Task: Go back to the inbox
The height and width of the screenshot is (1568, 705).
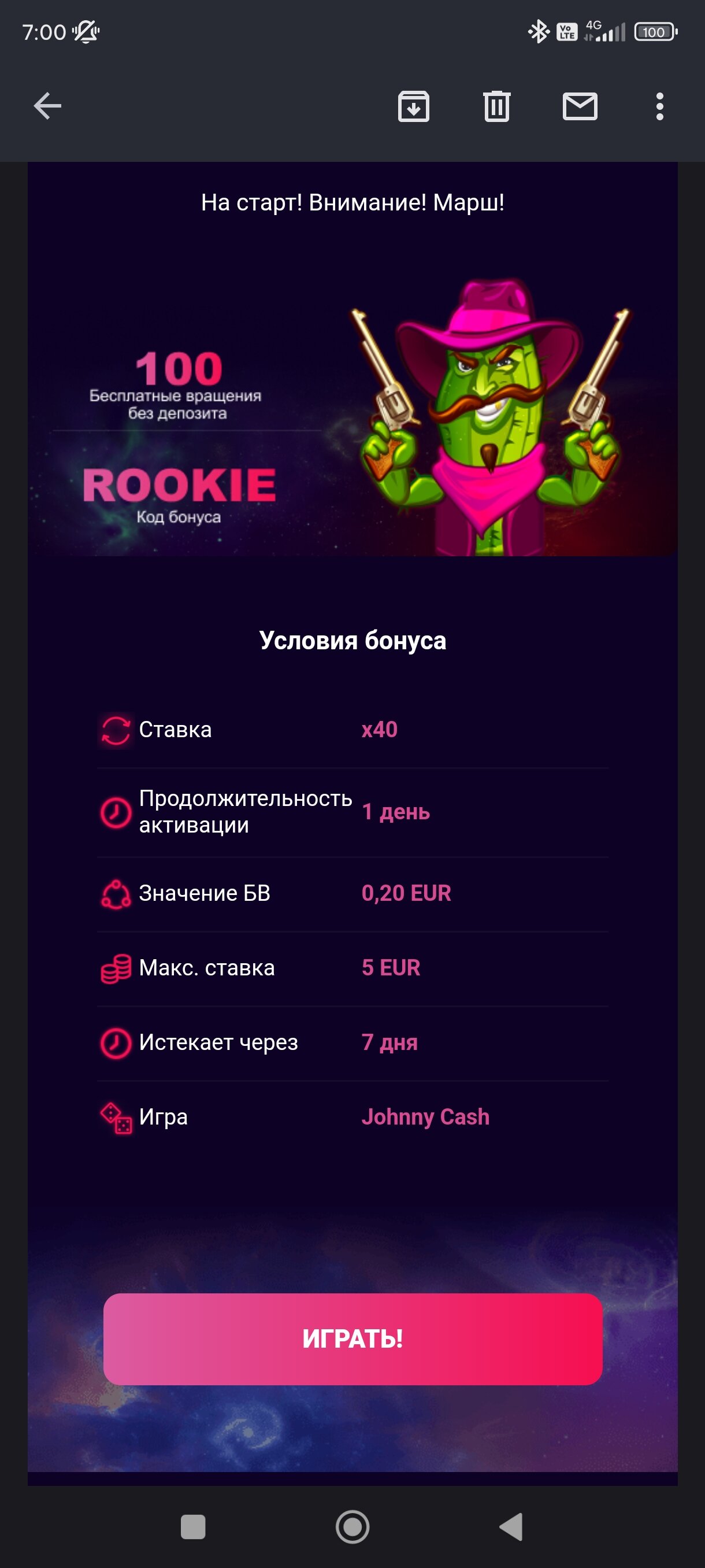Action: pos(47,106)
